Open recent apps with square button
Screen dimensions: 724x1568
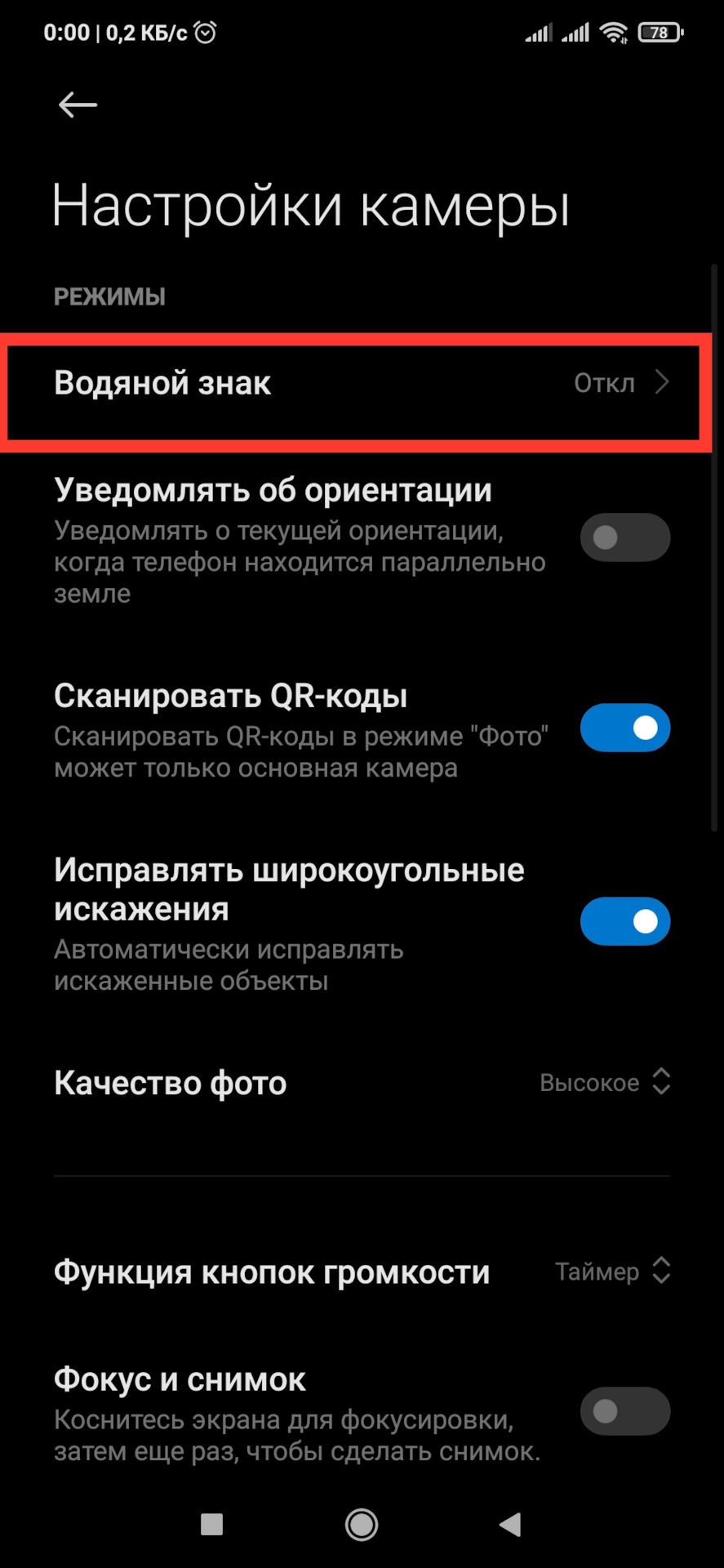(212, 1524)
